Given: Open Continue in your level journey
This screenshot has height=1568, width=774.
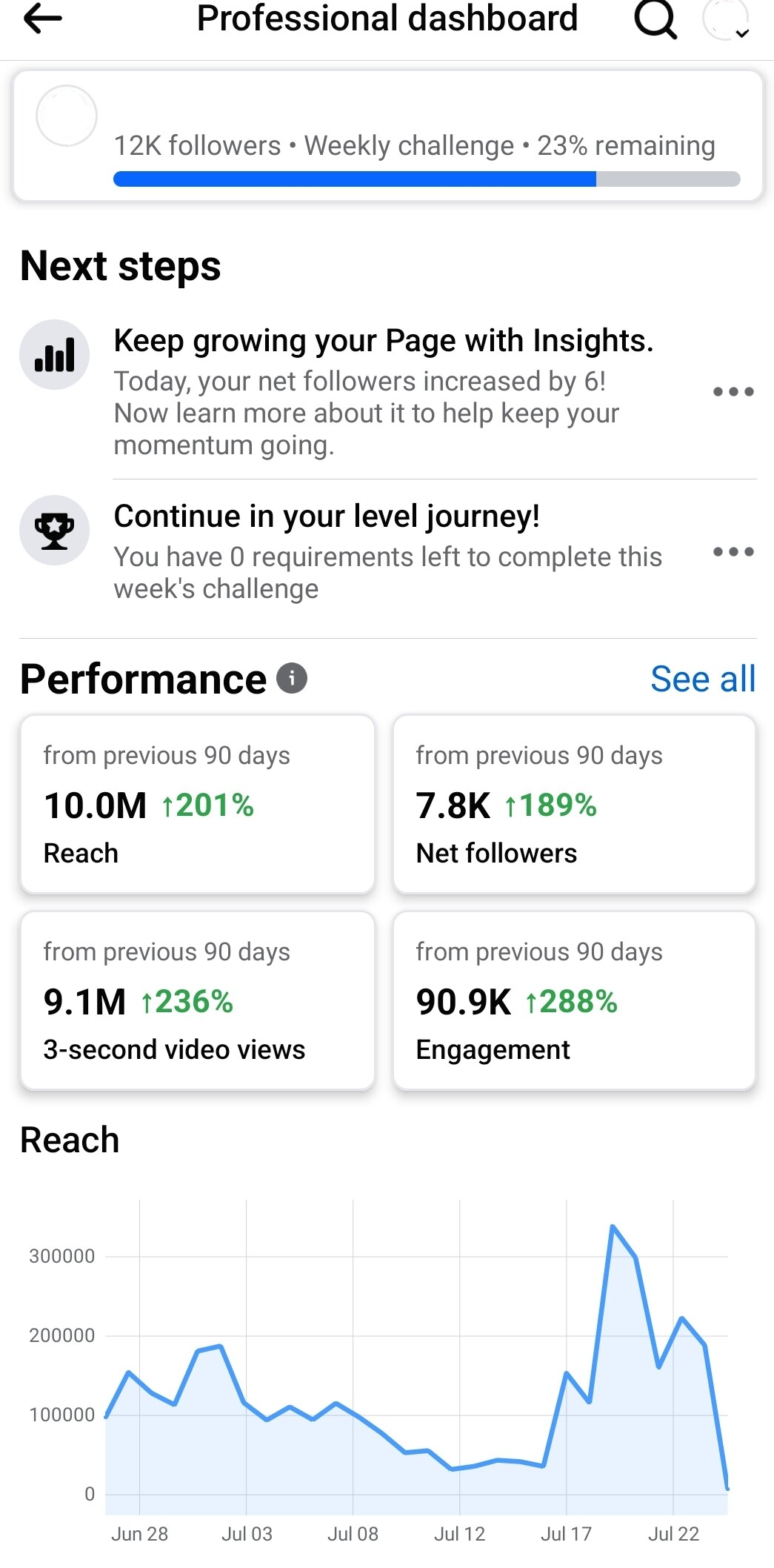Looking at the screenshot, I should tap(327, 516).
